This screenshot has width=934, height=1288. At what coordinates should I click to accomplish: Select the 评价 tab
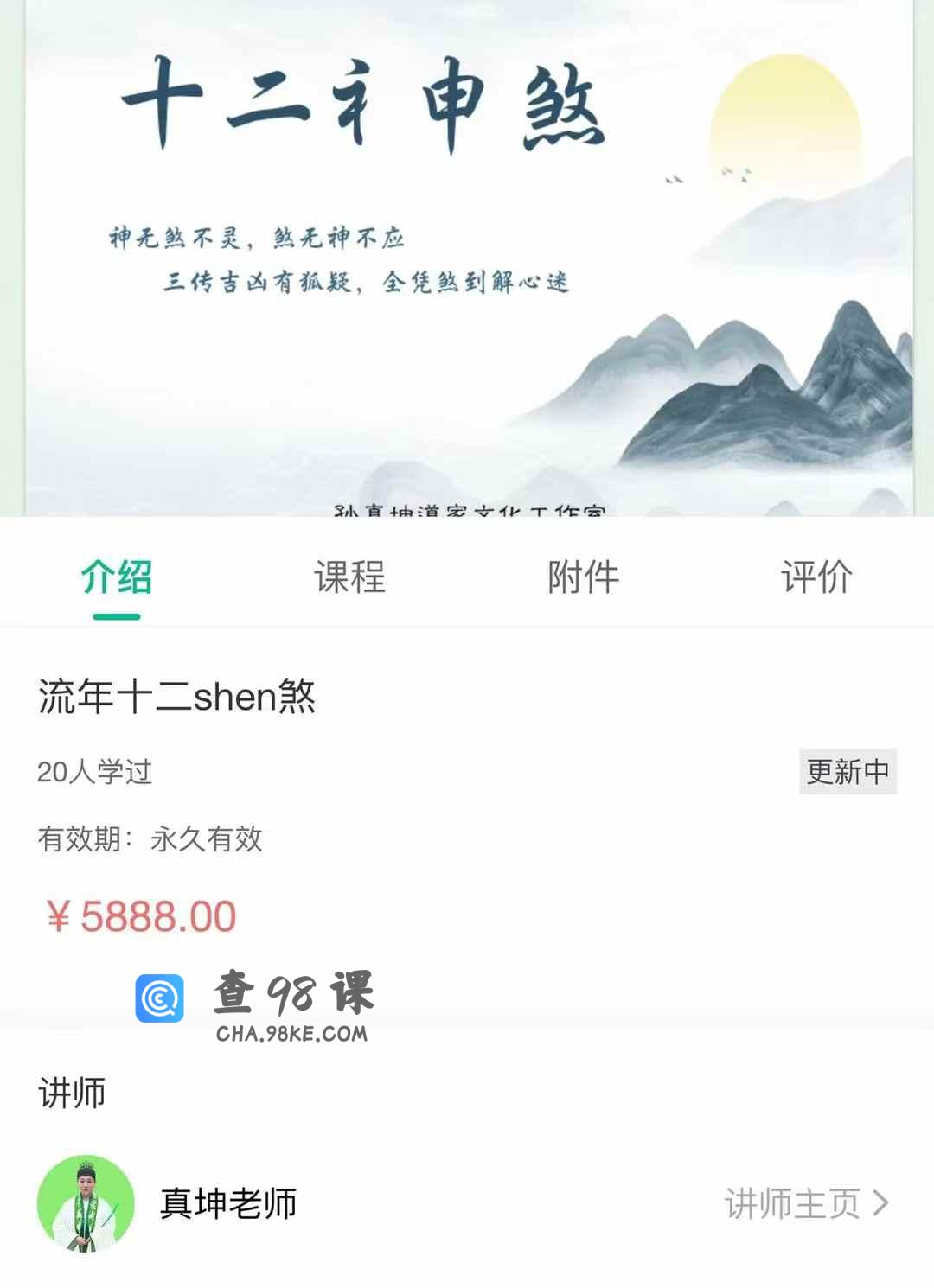coord(816,577)
